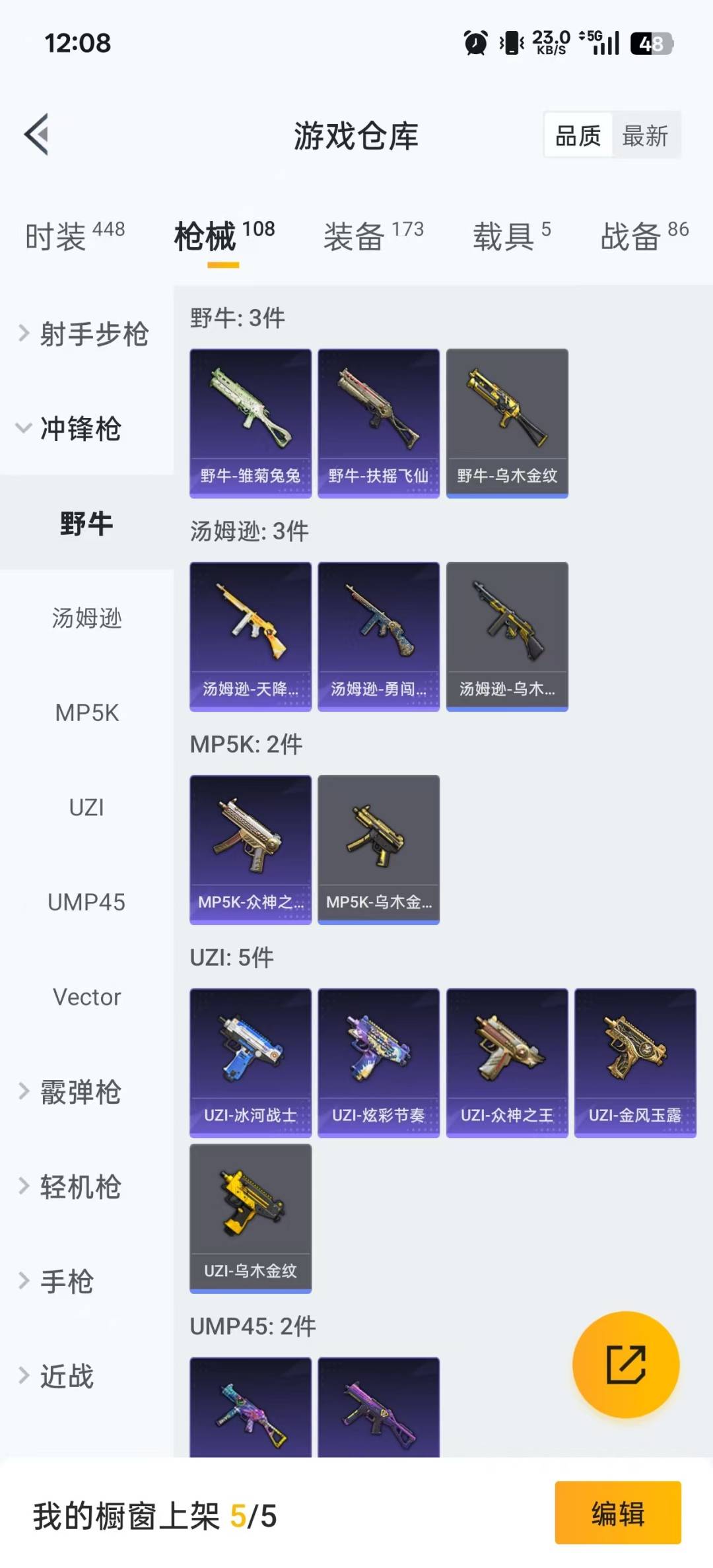Select the 野牛-乌木金纹 weapon thumbnail
Viewport: 713px width, 1568px height.
pyautogui.click(x=507, y=423)
